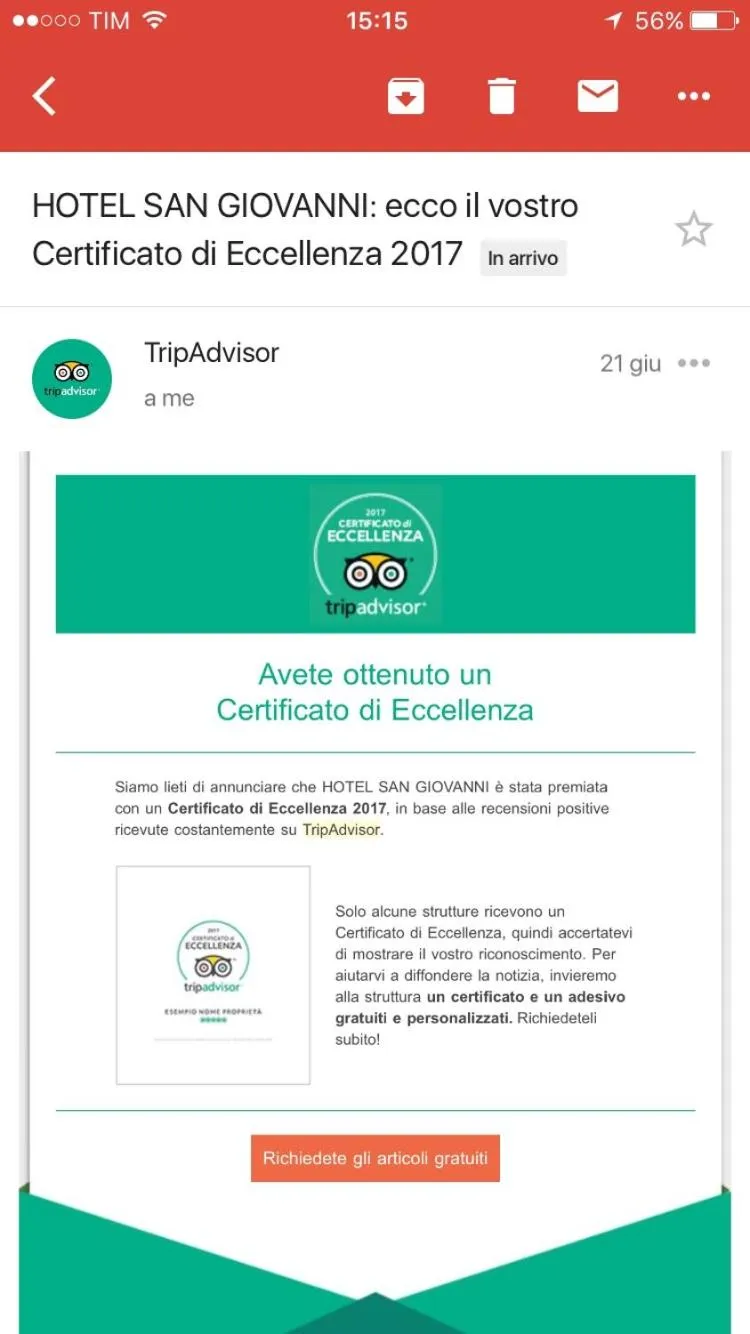Mark the email as unread
This screenshot has width=750, height=1334.
click(598, 97)
